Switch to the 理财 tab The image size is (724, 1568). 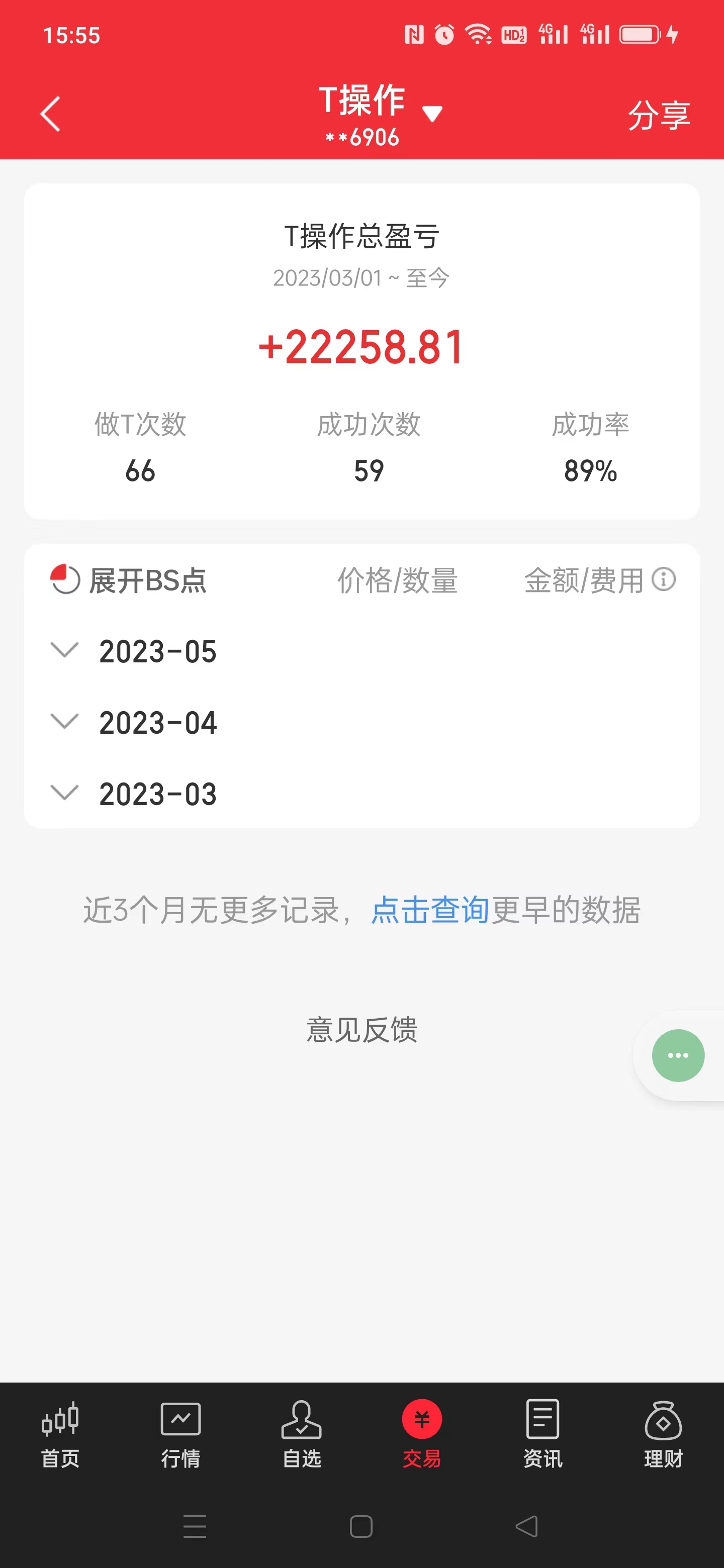663,1434
